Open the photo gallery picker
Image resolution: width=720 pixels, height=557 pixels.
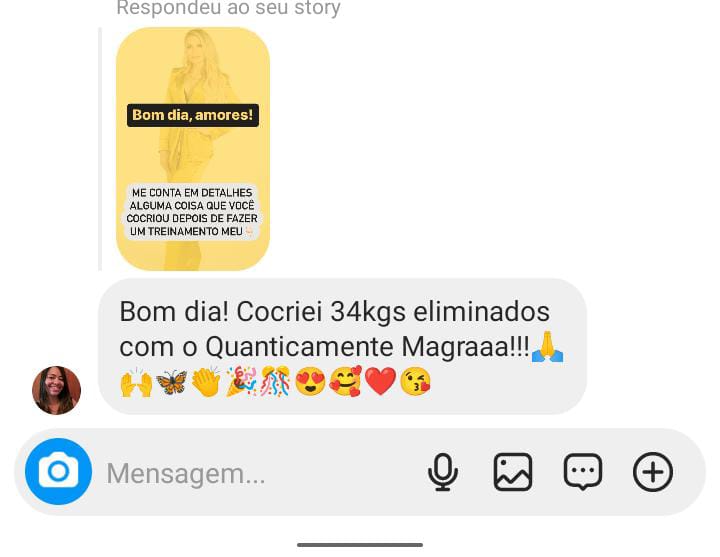(513, 472)
